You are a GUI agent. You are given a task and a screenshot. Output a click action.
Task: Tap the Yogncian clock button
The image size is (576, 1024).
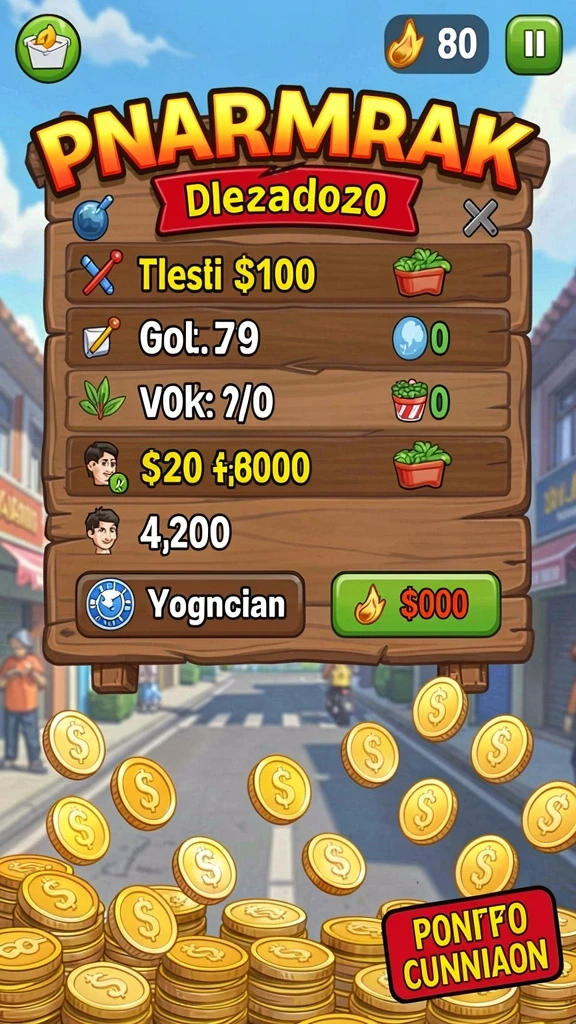[190, 604]
